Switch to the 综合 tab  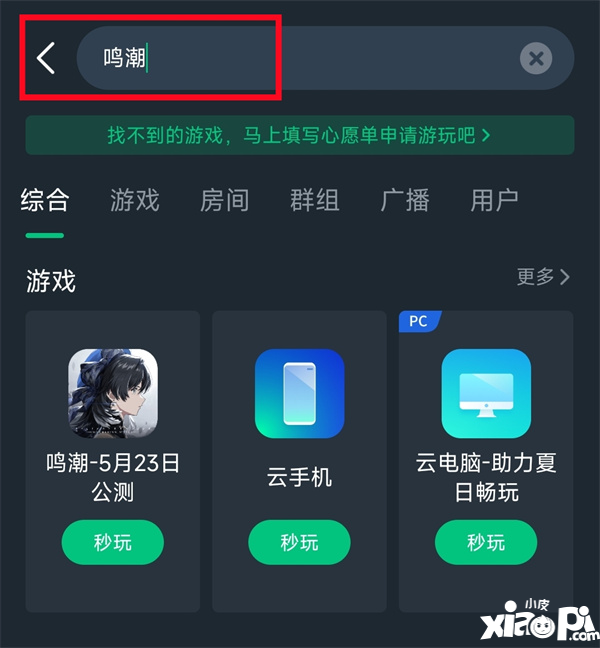pos(45,200)
